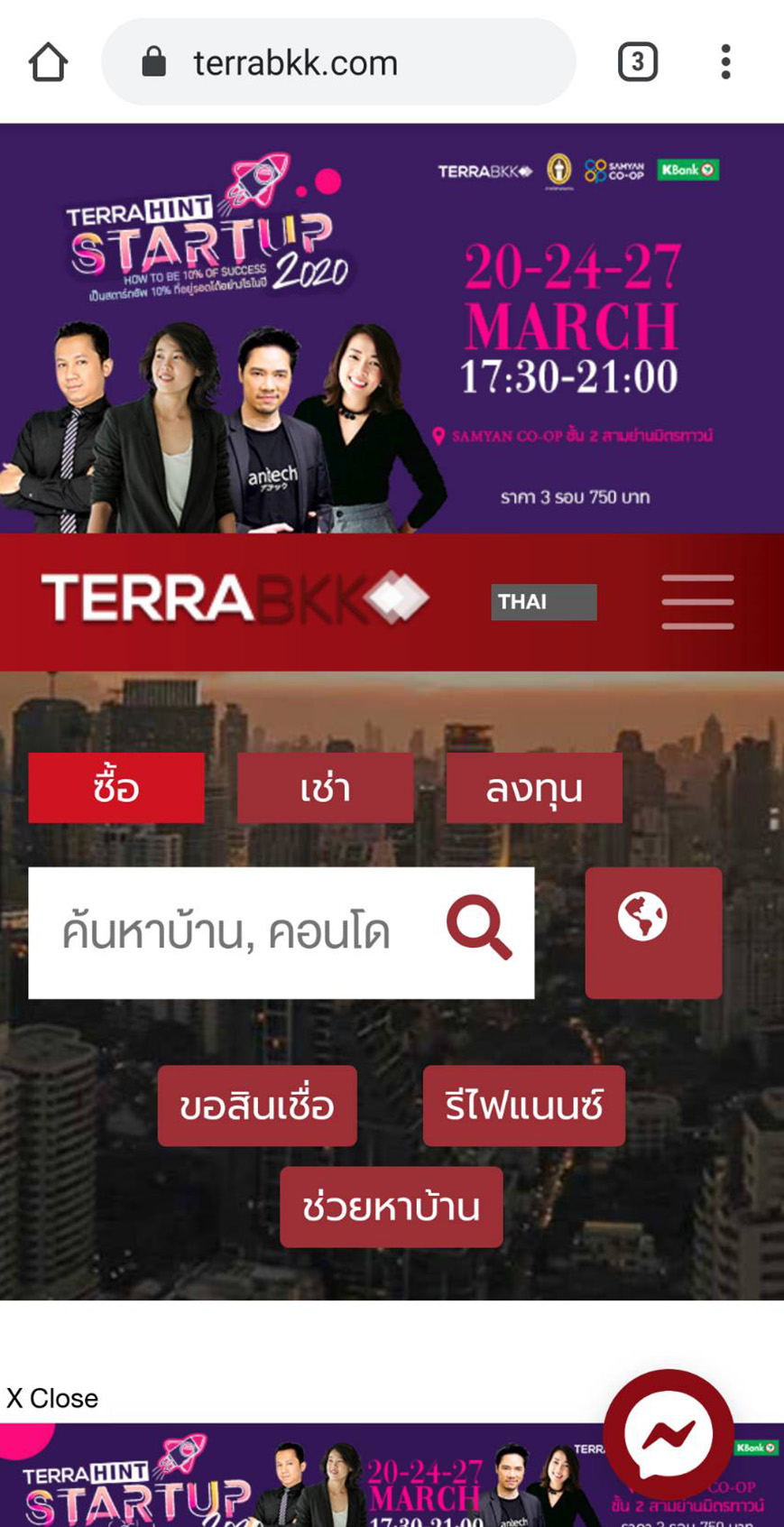This screenshot has width=784, height=1527.
Task: Open the รีไฟแนนซ์ option
Action: tap(523, 1106)
